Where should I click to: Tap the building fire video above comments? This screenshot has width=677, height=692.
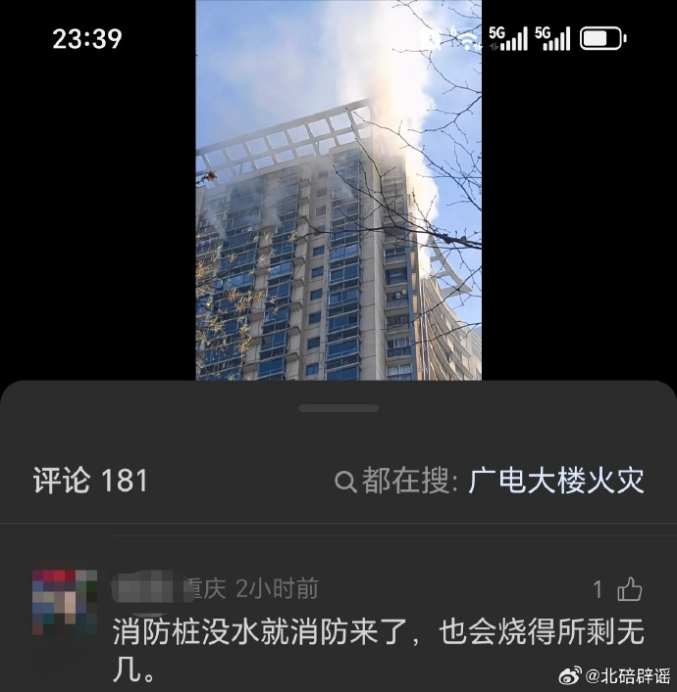(x=338, y=190)
